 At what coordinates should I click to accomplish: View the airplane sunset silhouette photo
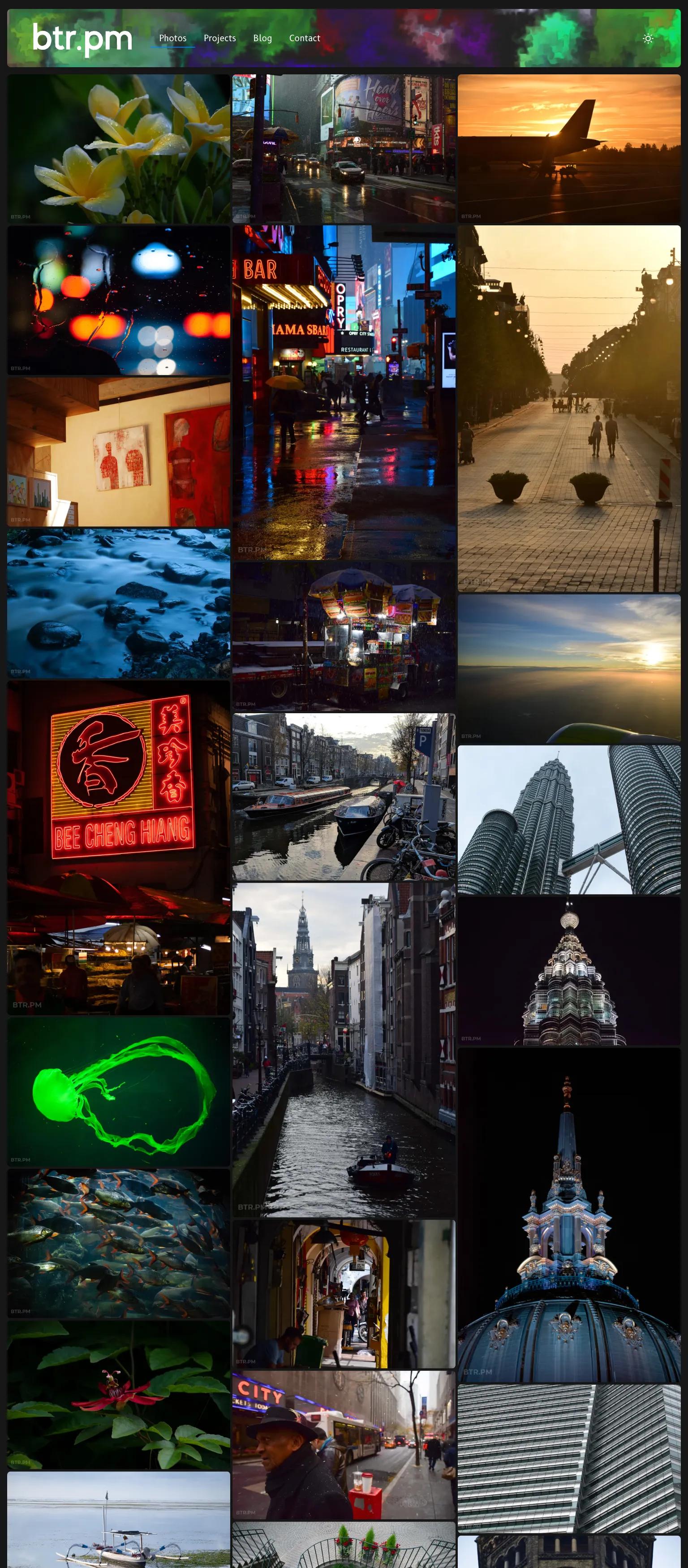[569, 149]
